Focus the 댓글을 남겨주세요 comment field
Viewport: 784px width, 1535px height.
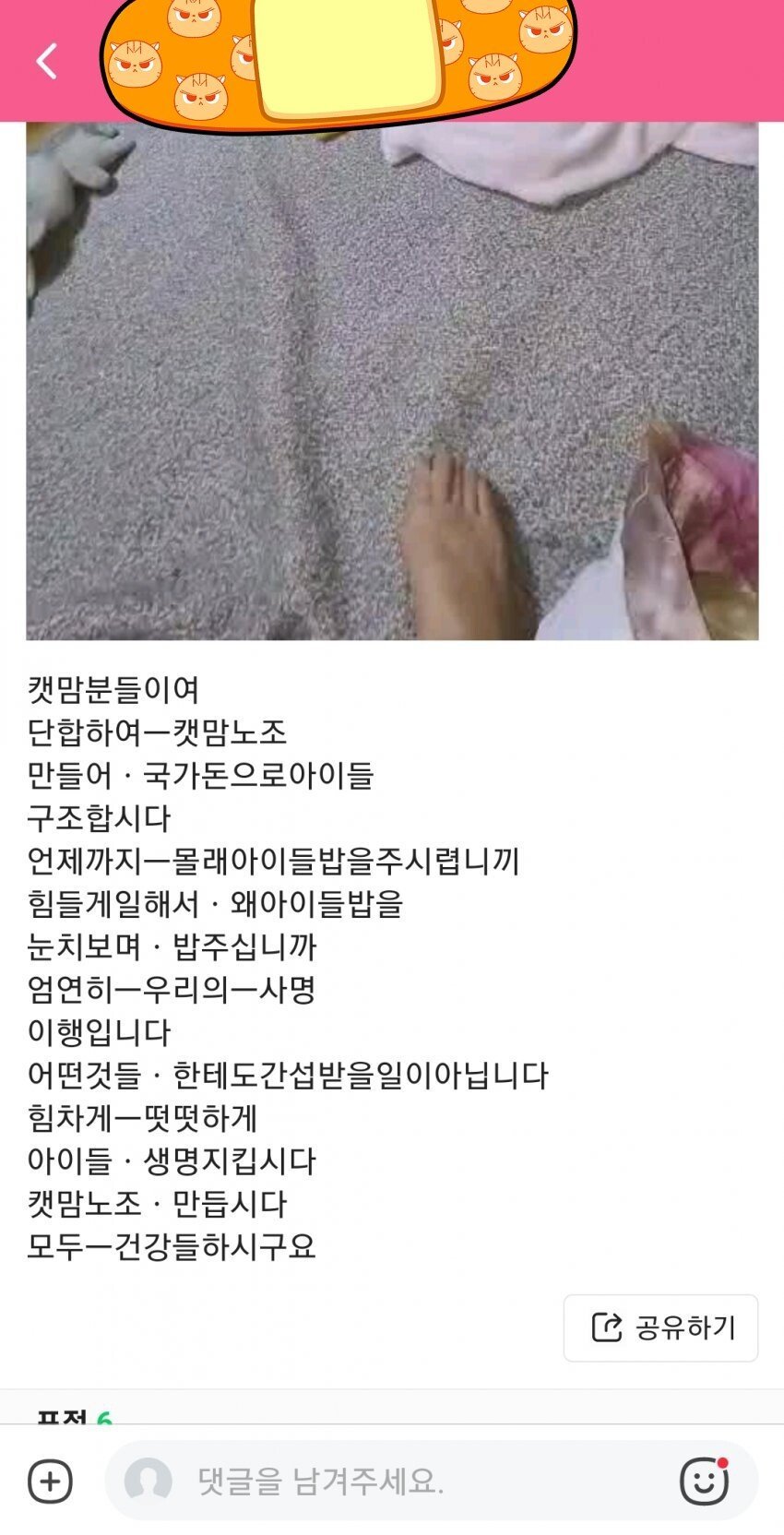click(x=406, y=1481)
